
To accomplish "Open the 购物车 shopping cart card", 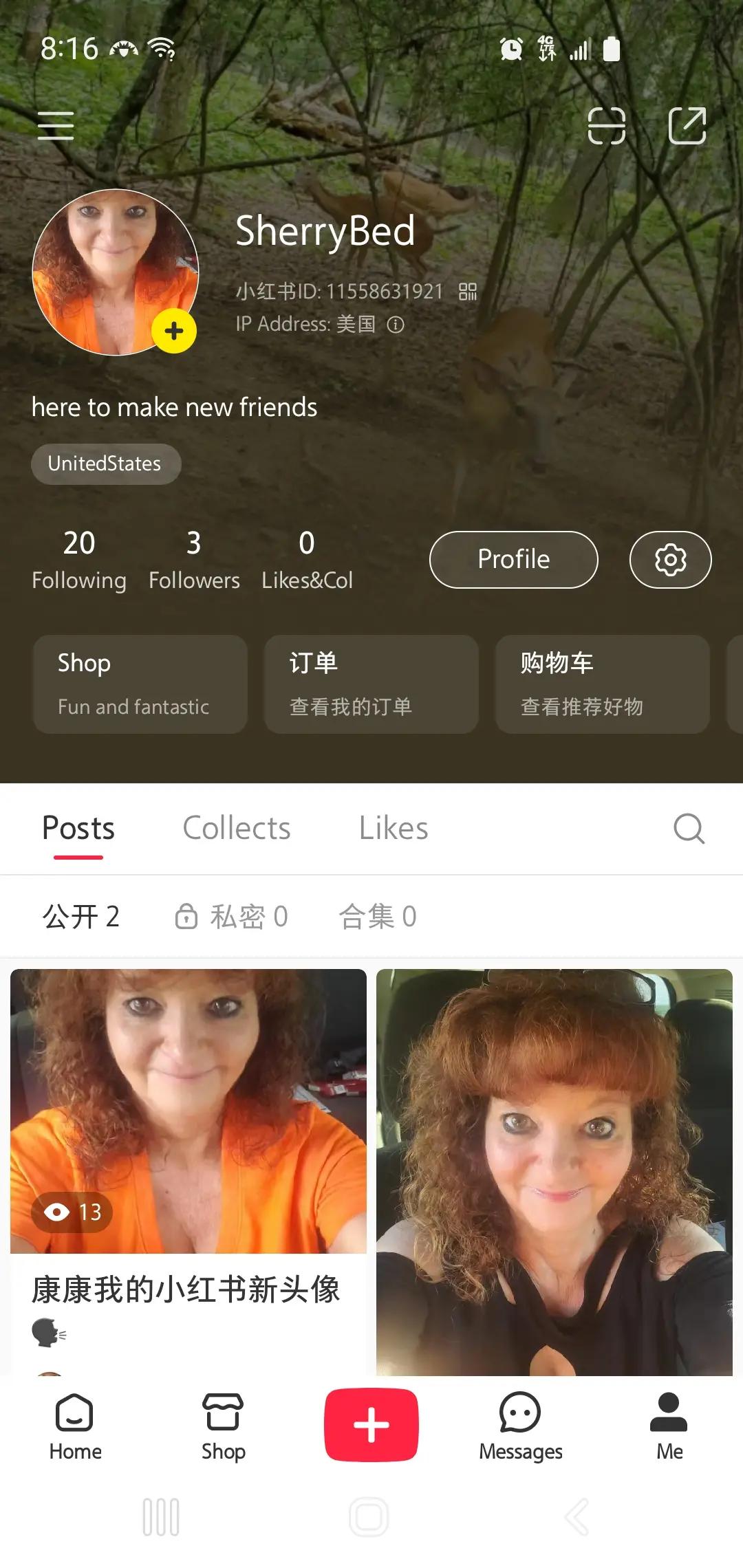I will tap(603, 684).
